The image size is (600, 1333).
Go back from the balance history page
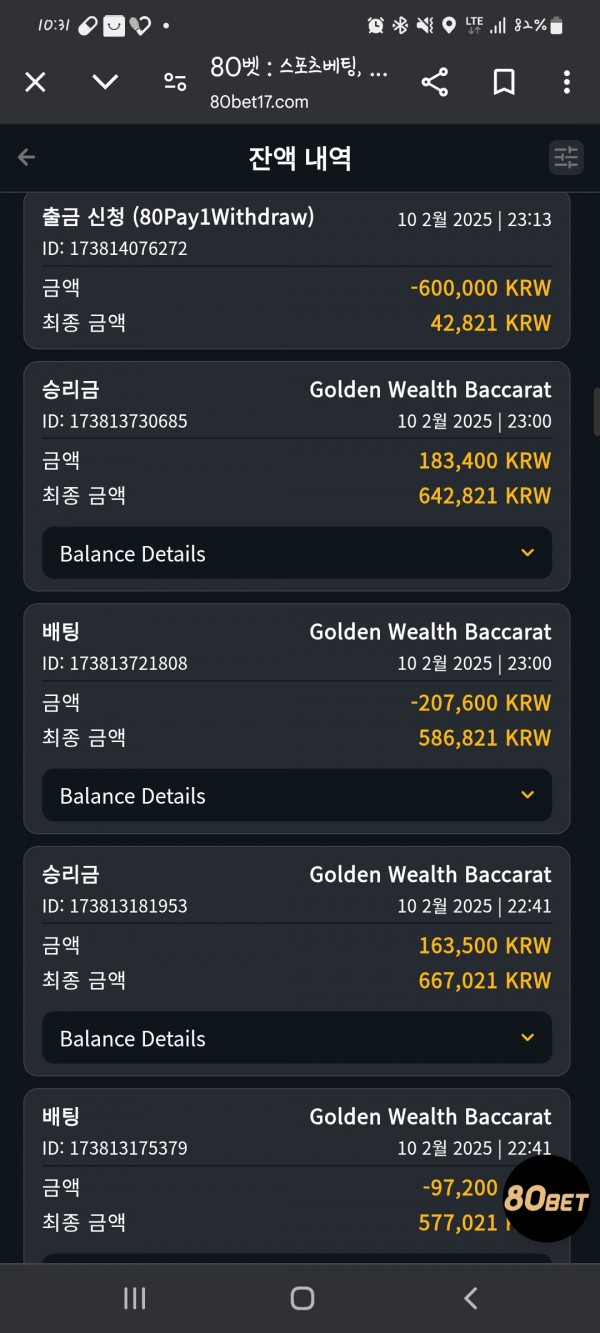[x=27, y=157]
